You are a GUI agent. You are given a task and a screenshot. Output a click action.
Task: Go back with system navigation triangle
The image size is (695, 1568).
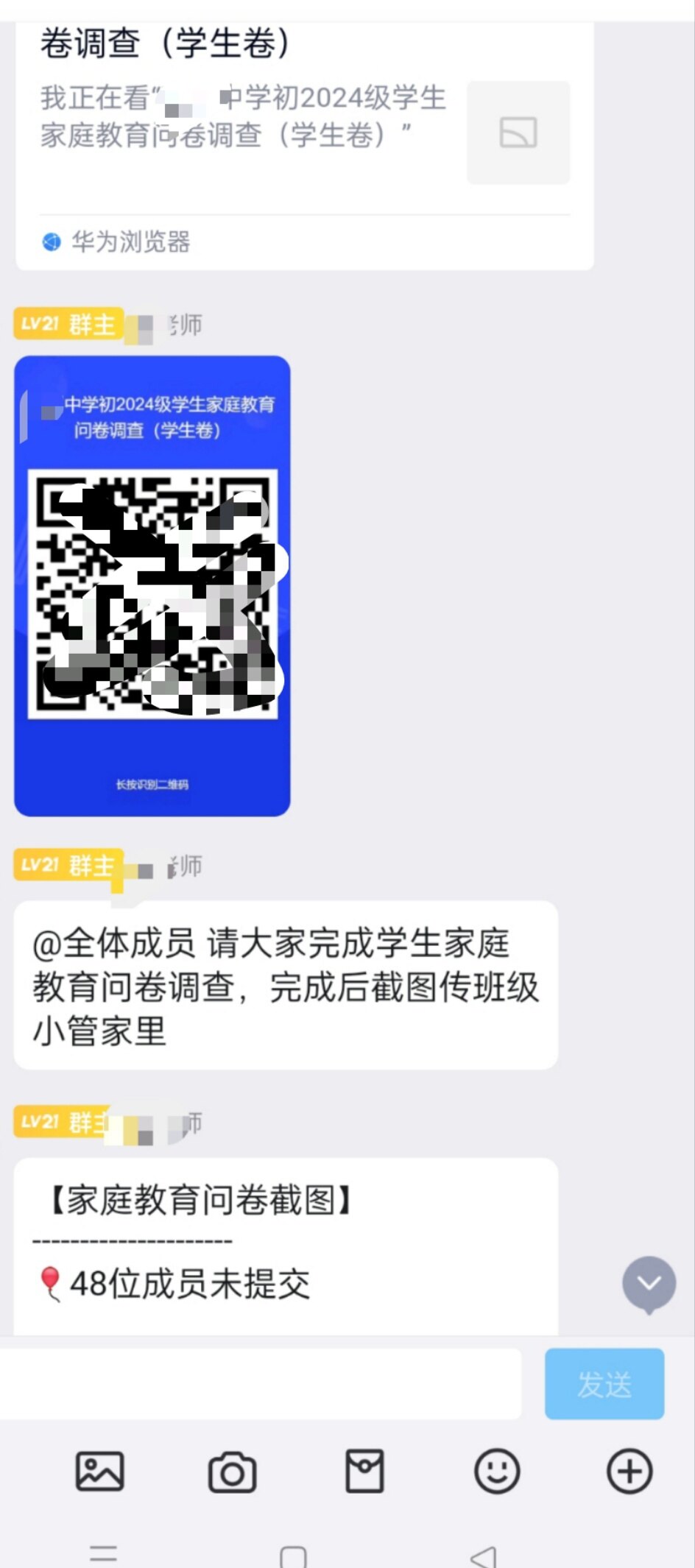click(484, 1555)
